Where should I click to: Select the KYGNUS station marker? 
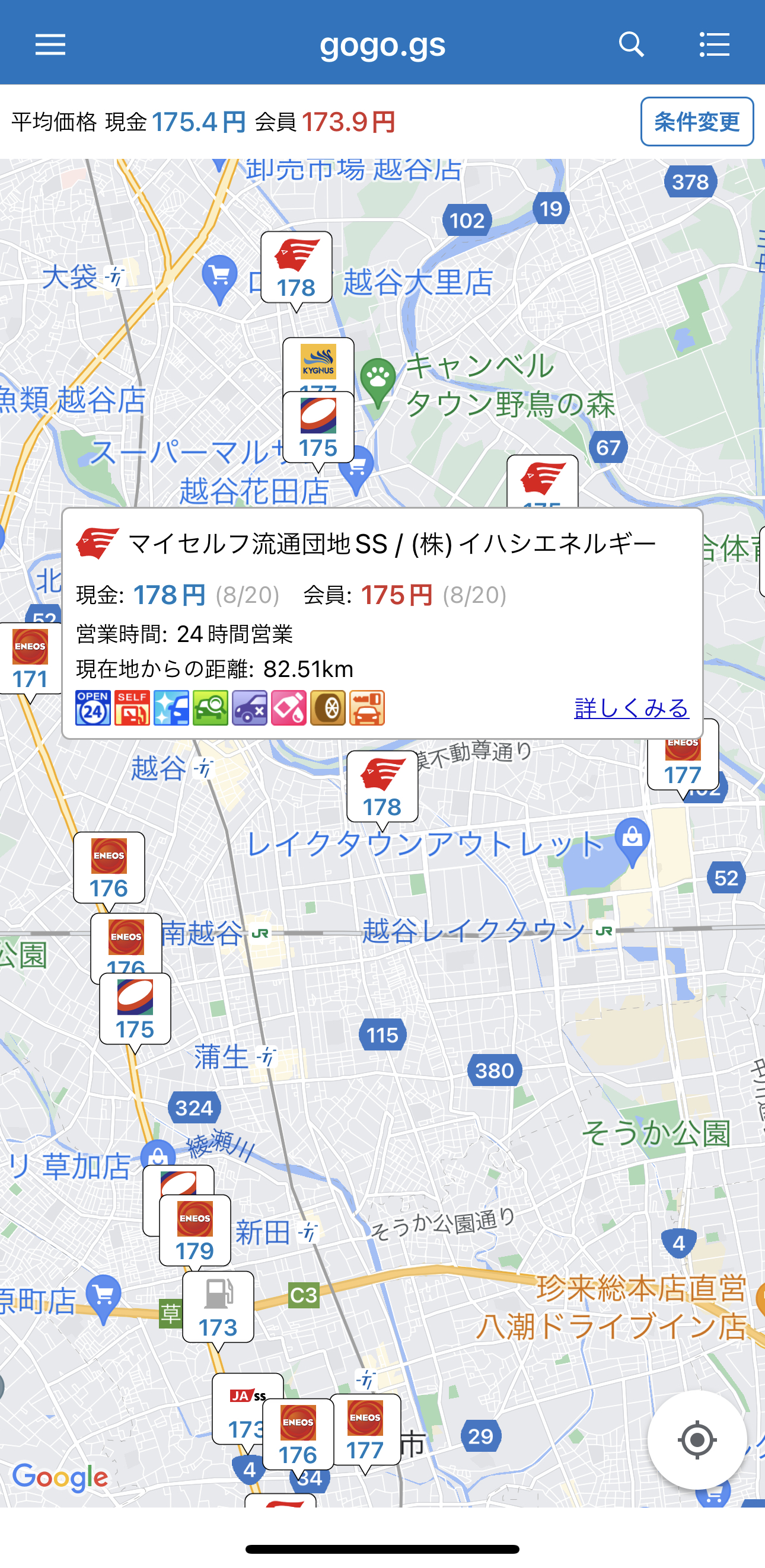coord(318,365)
